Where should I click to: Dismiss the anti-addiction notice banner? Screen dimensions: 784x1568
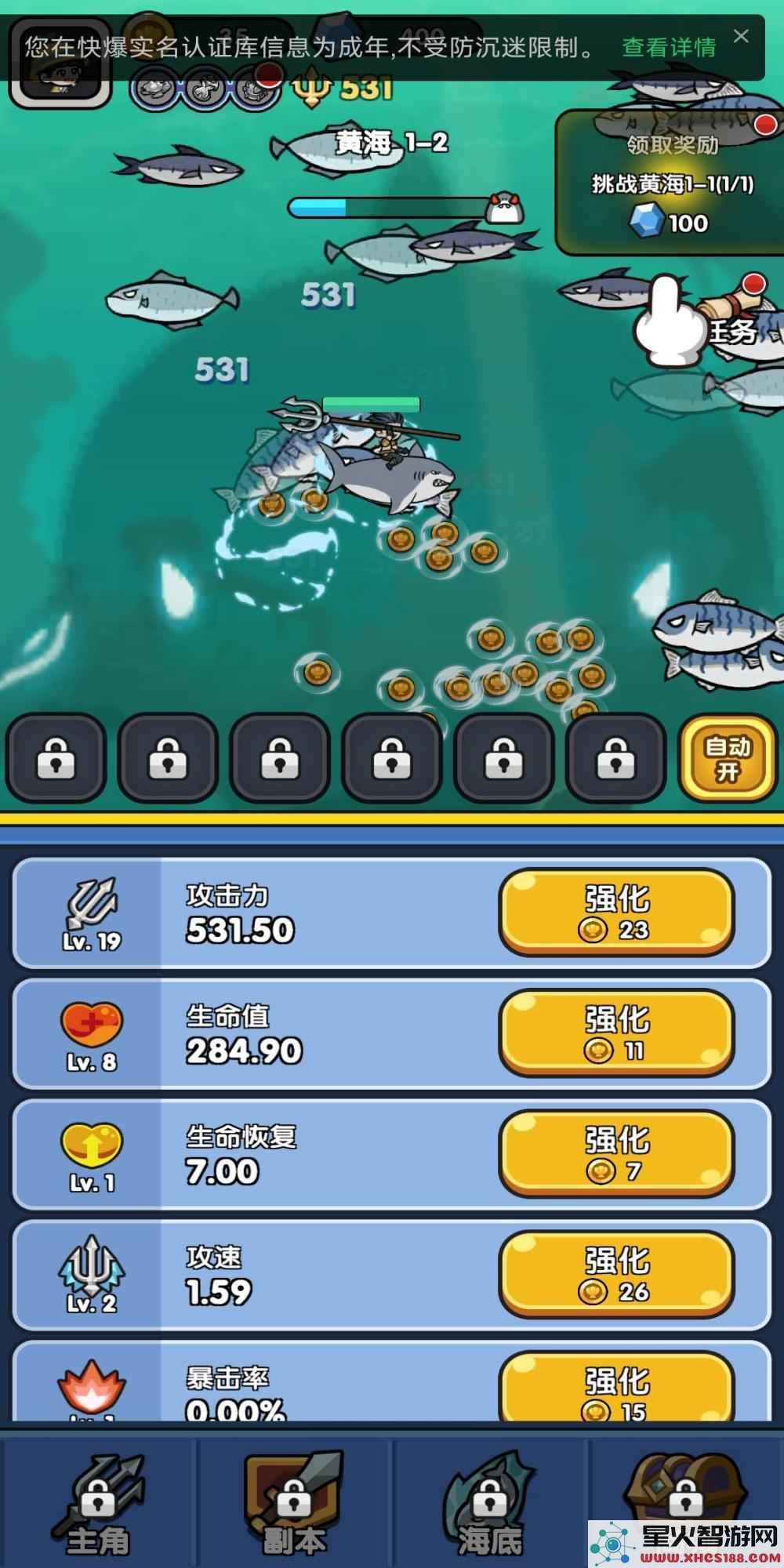pos(741,36)
